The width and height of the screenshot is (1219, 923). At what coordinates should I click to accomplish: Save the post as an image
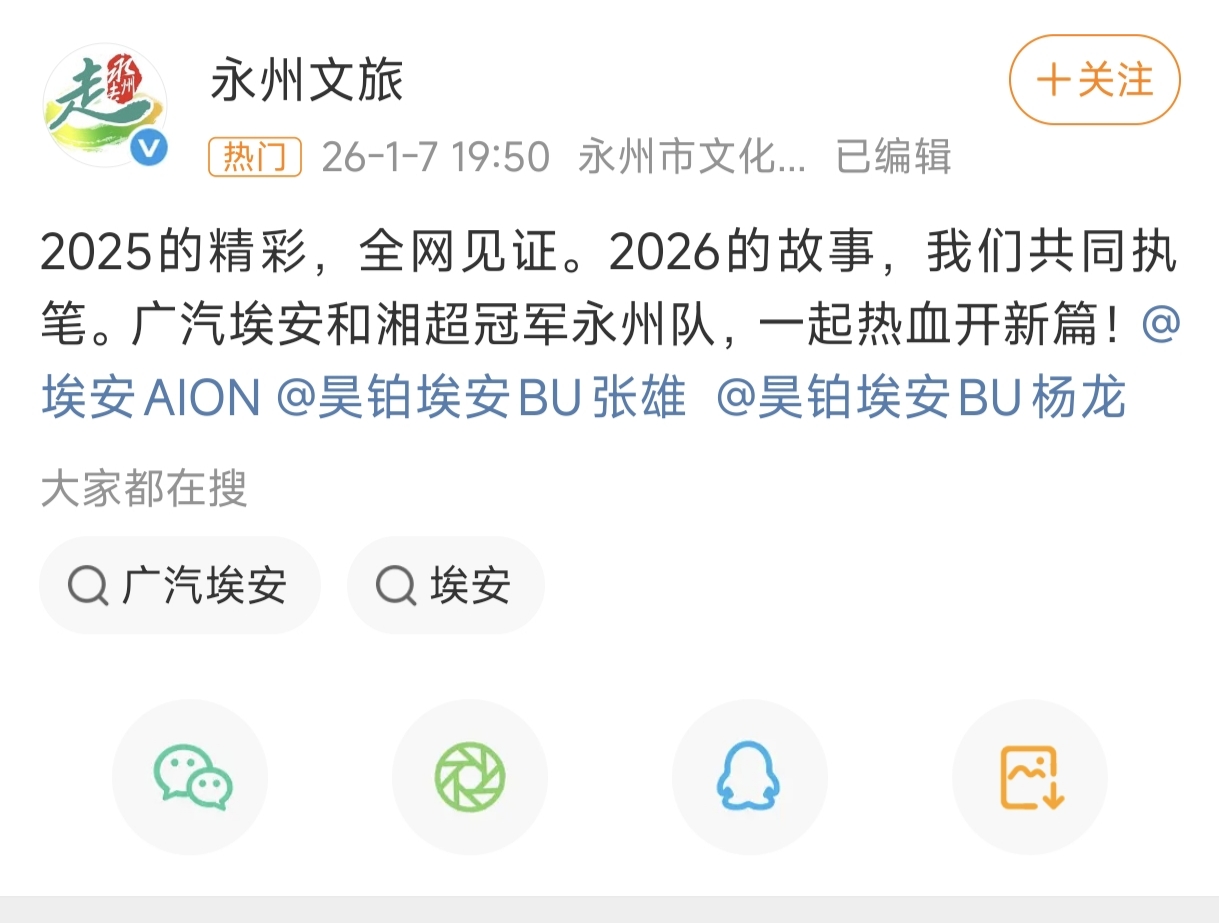tap(1030, 777)
